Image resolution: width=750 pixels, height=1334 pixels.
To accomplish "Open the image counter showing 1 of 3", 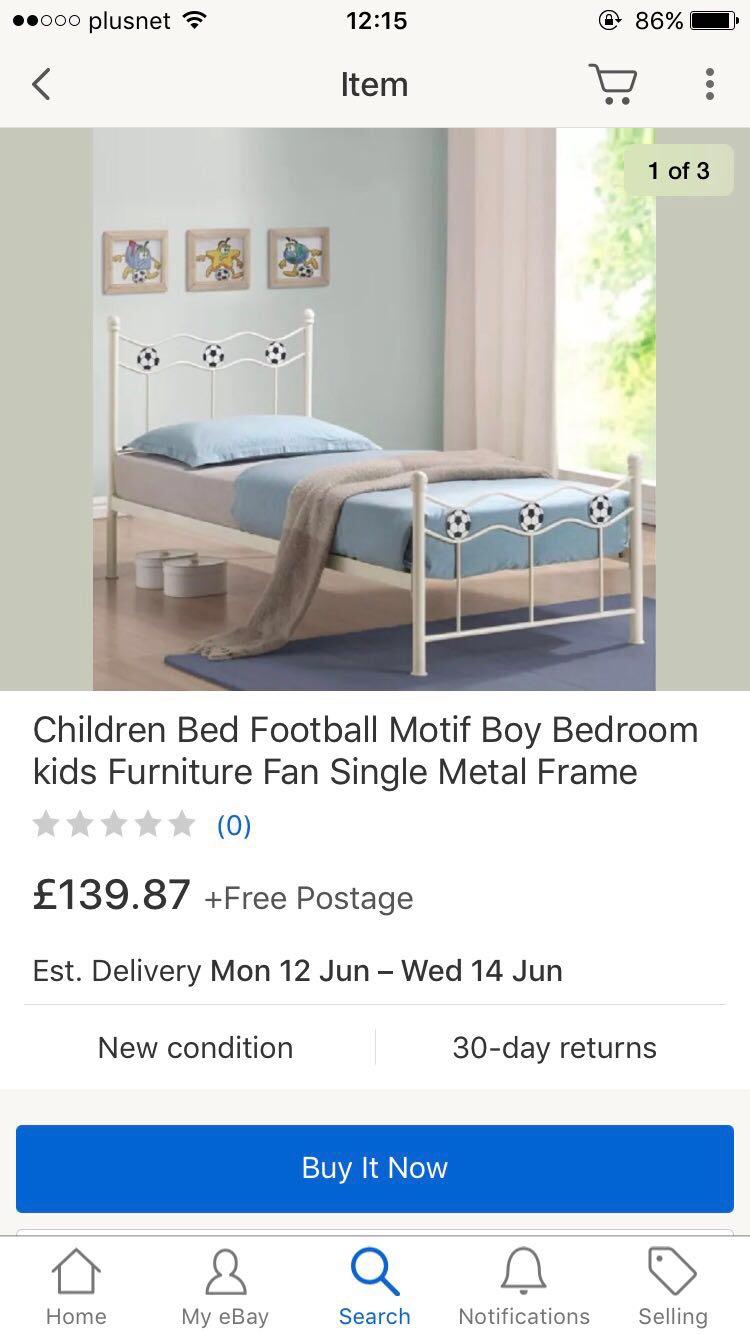I will [x=679, y=170].
